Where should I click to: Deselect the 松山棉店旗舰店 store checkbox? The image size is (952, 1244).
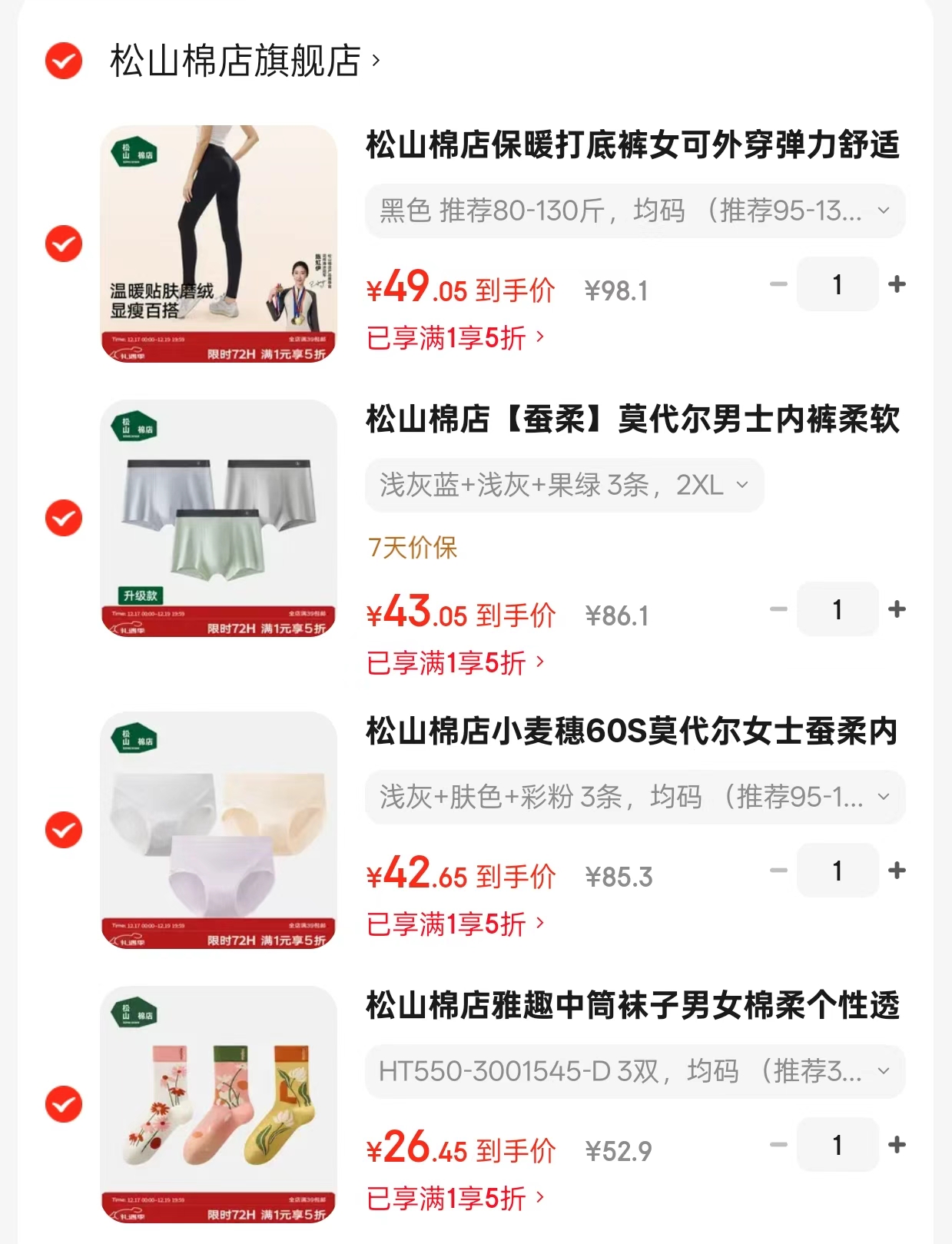[x=63, y=58]
